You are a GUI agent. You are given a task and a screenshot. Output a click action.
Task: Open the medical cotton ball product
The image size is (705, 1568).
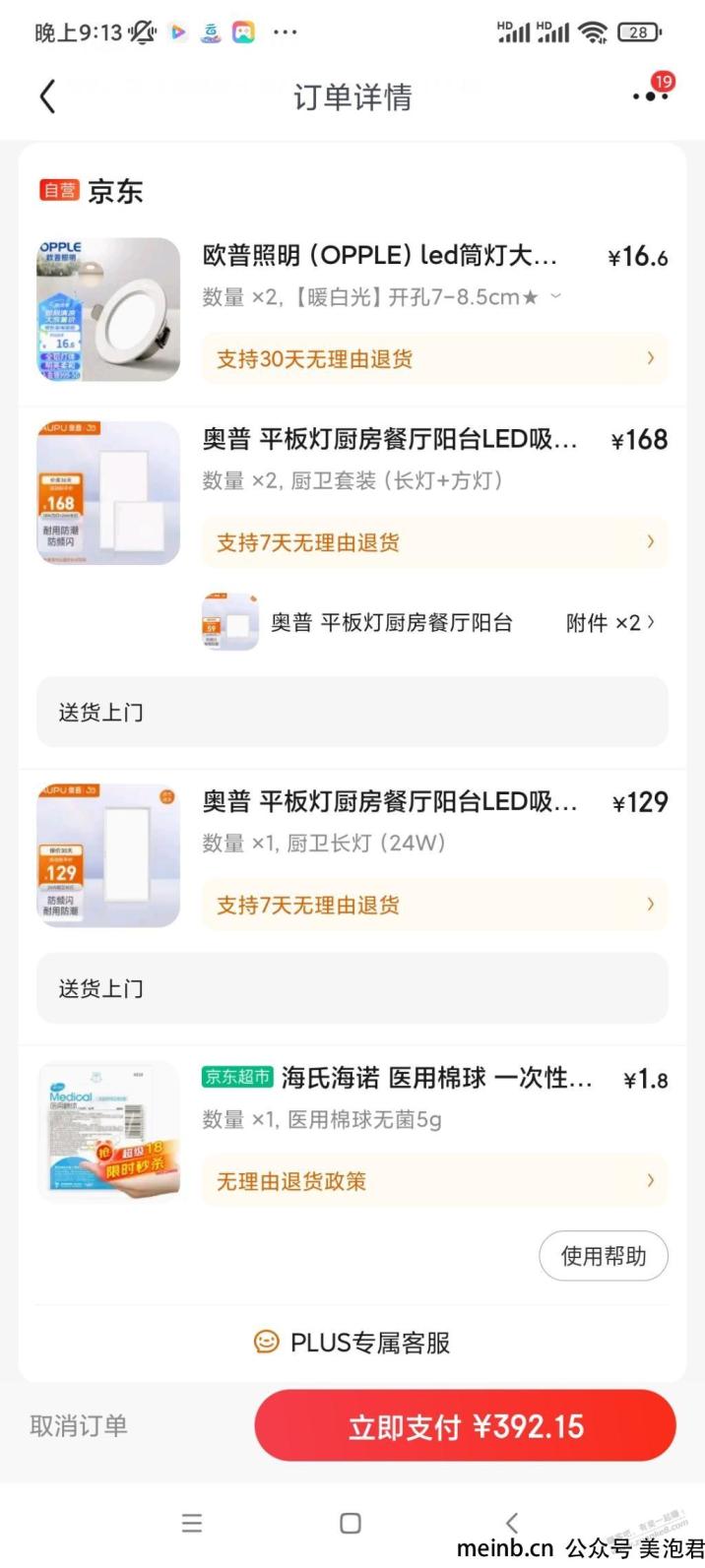tap(436, 1079)
